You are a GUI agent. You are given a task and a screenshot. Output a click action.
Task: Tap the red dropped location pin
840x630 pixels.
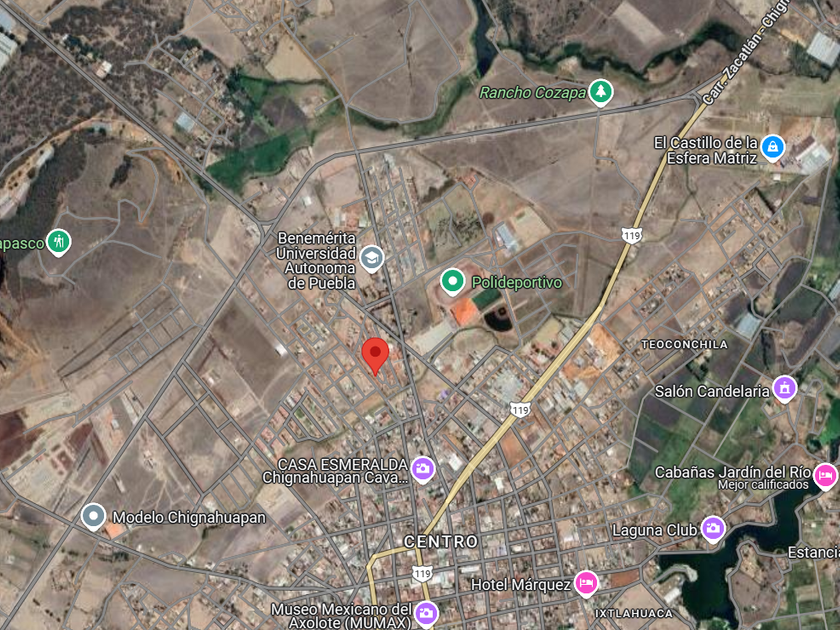click(375, 354)
